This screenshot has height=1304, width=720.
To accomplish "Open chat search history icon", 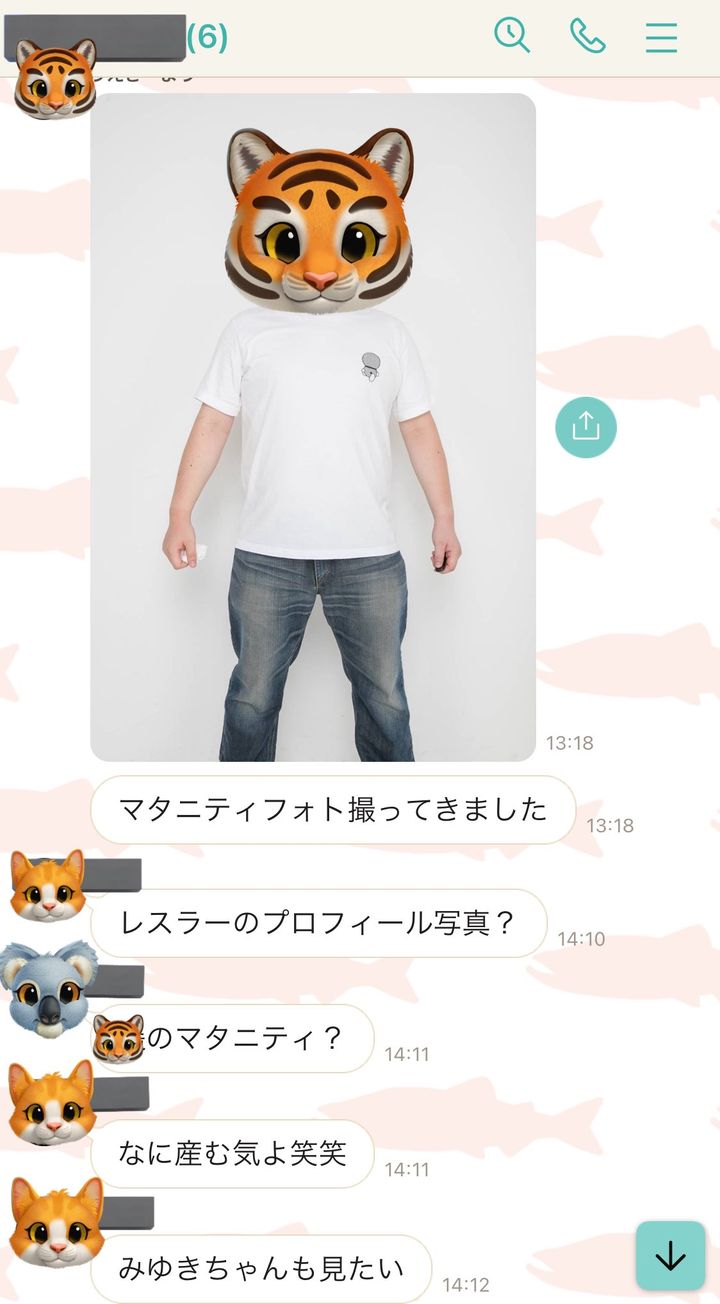I will pyautogui.click(x=512, y=35).
